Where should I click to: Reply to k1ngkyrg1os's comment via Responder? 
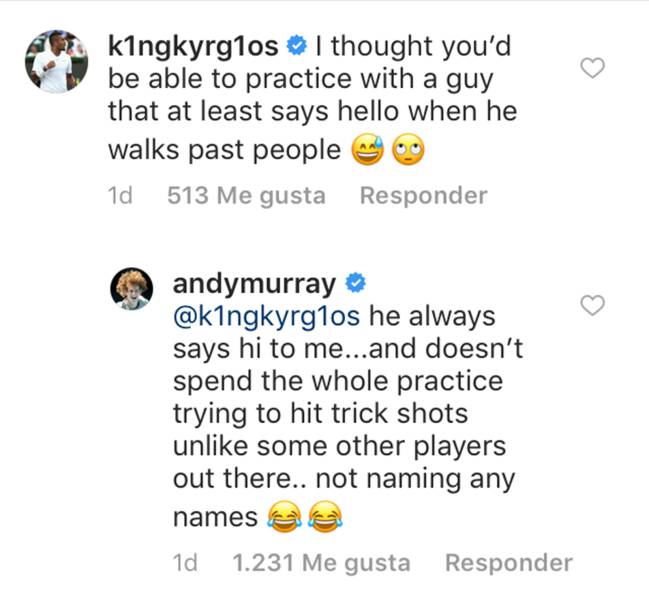pyautogui.click(x=423, y=196)
